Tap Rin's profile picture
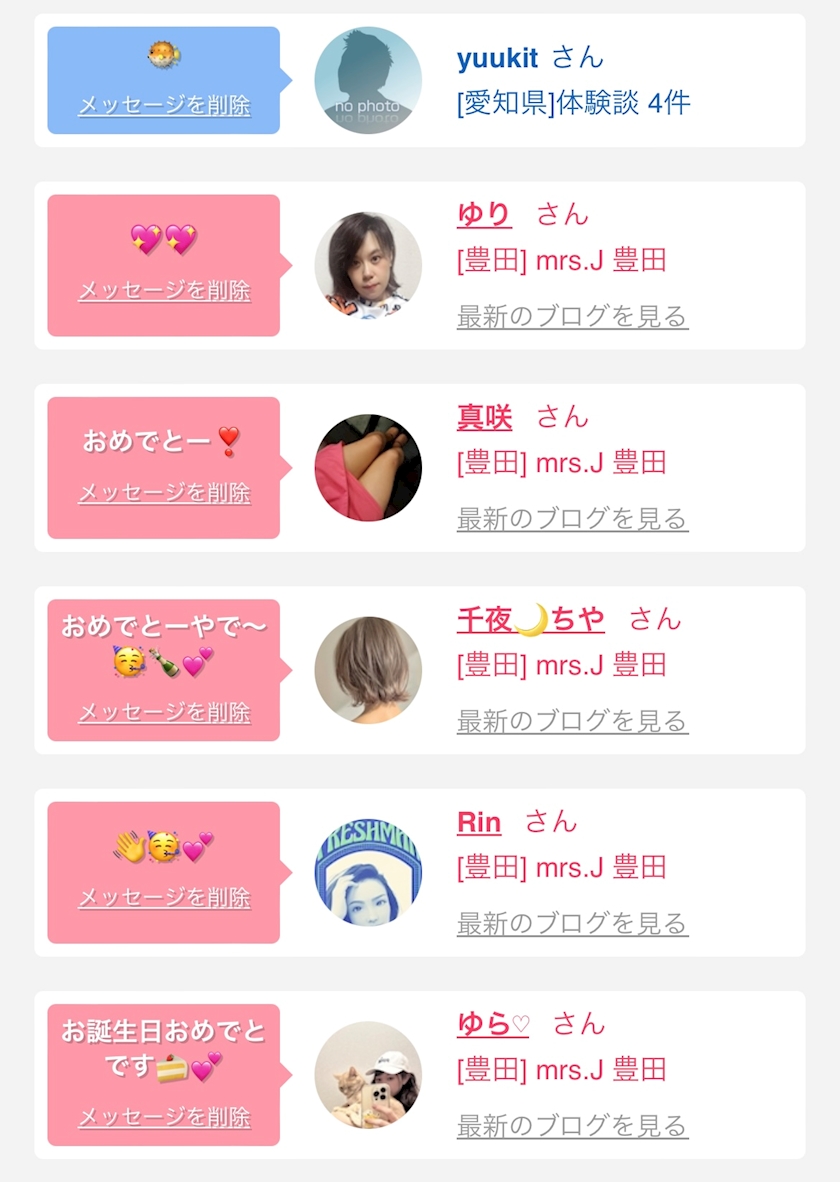The height and width of the screenshot is (1182, 840). [x=368, y=872]
